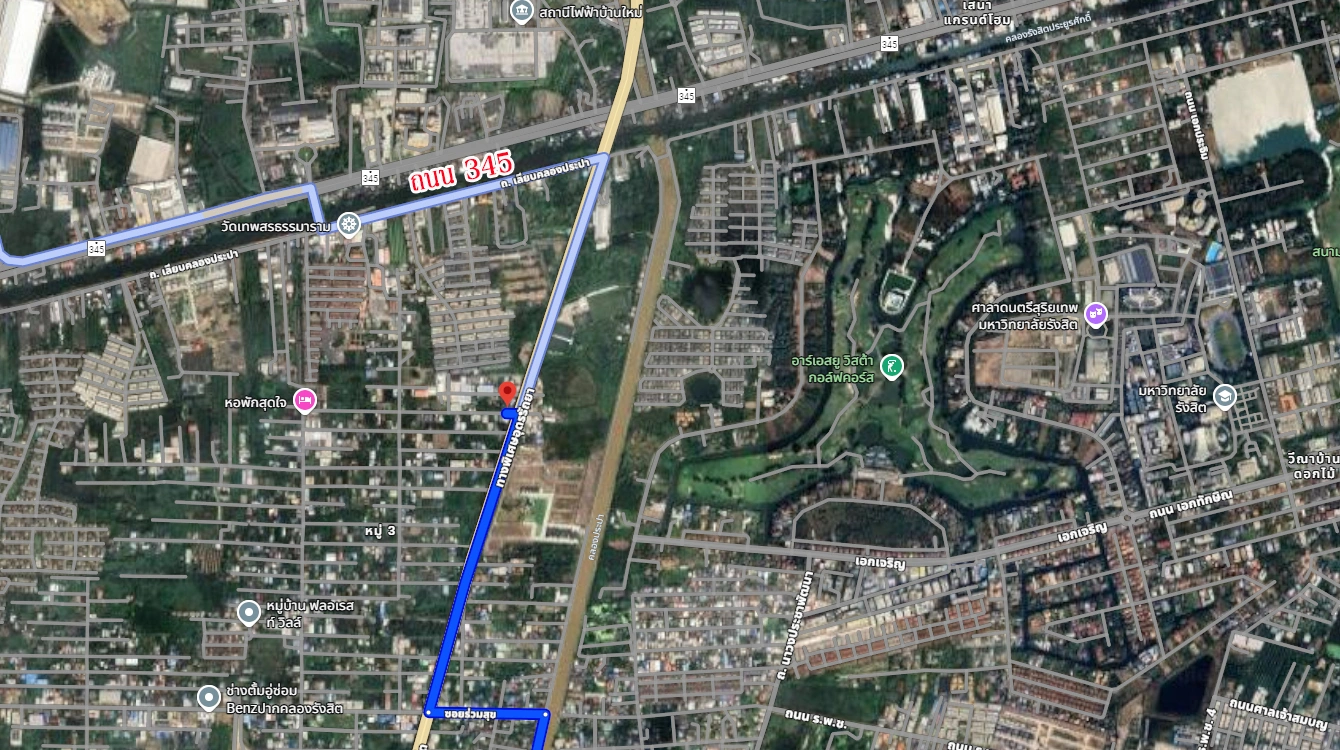Select the ศาลาดนตรีสุริยเทพ music hall marker
This screenshot has height=750, width=1340.
[x=1097, y=315]
